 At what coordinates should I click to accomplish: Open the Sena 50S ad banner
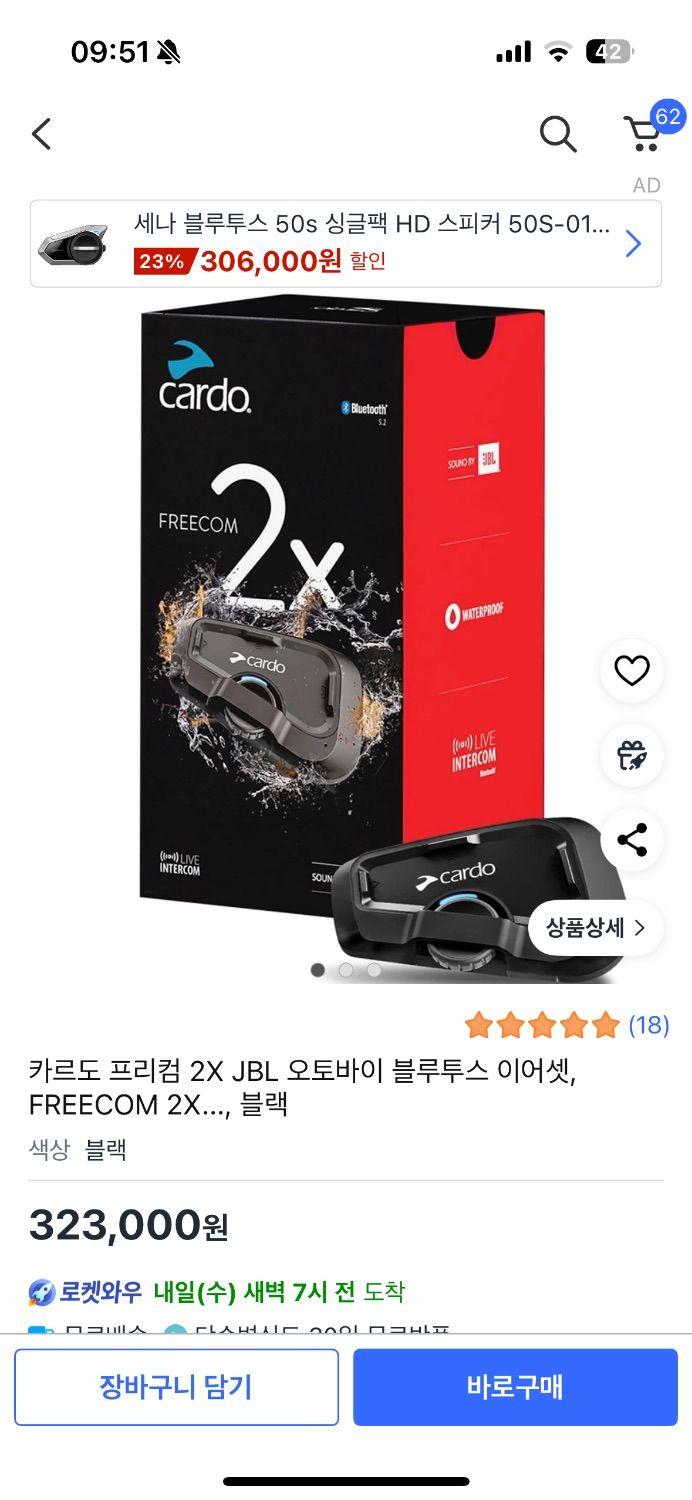pos(345,244)
